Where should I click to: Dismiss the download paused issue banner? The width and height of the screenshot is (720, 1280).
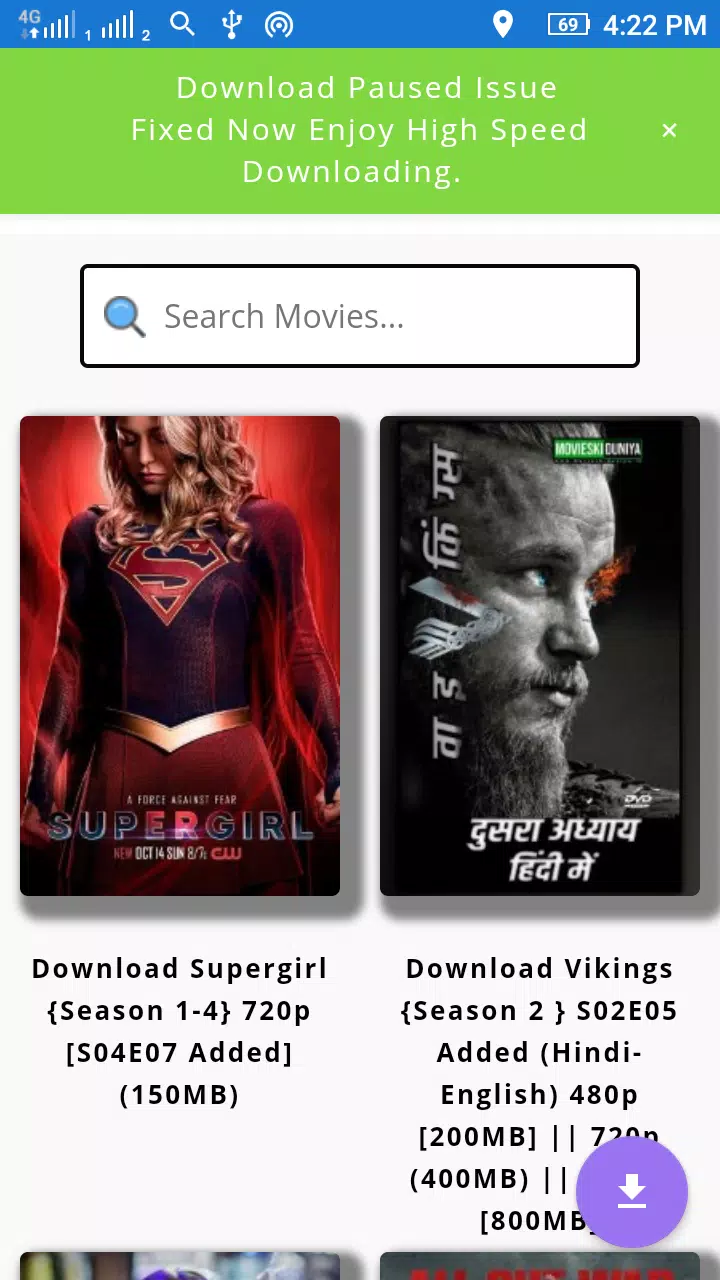pyautogui.click(x=669, y=130)
